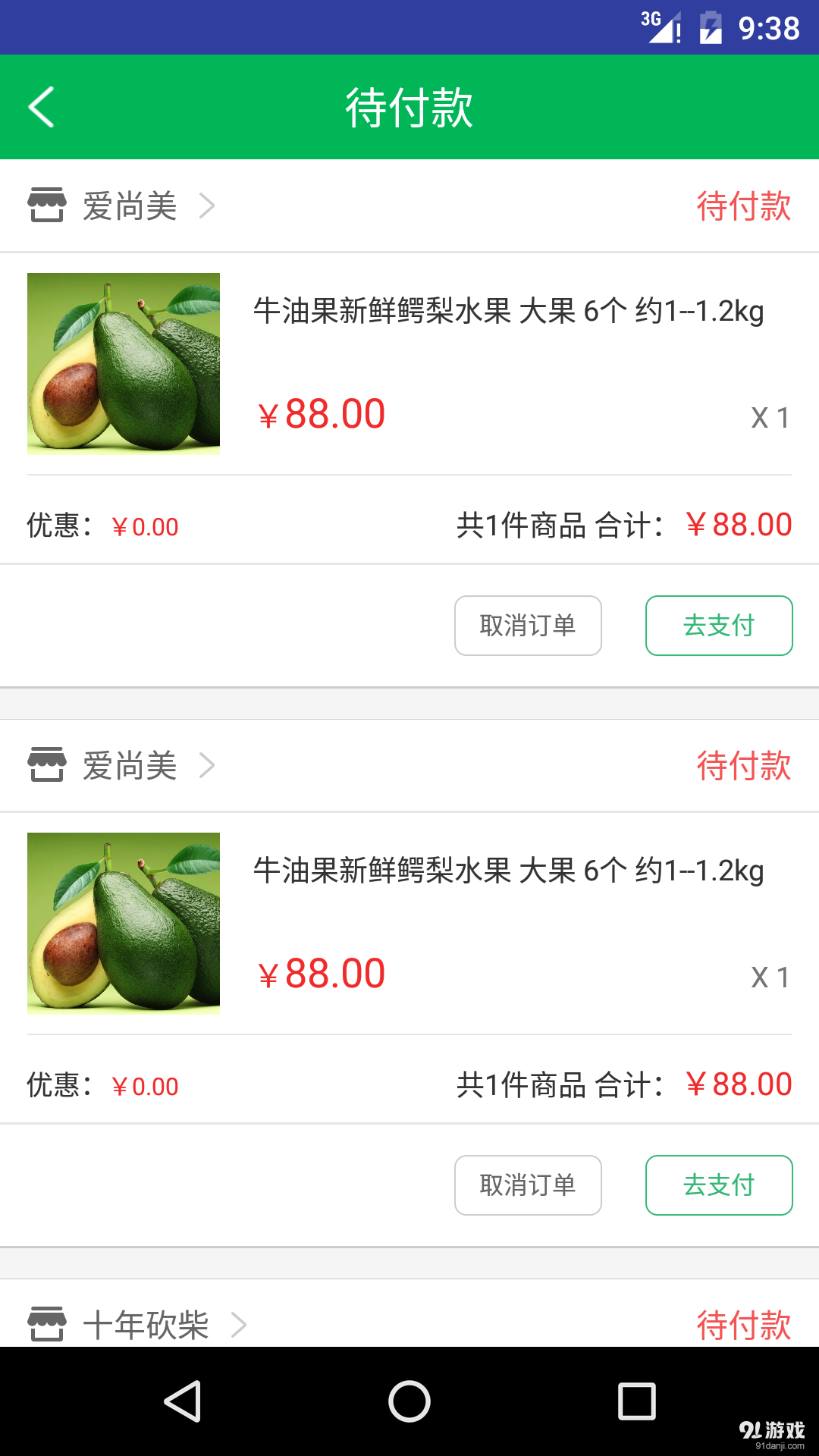Click 去支付 on the second order
The height and width of the screenshot is (1456, 819).
(x=717, y=1185)
